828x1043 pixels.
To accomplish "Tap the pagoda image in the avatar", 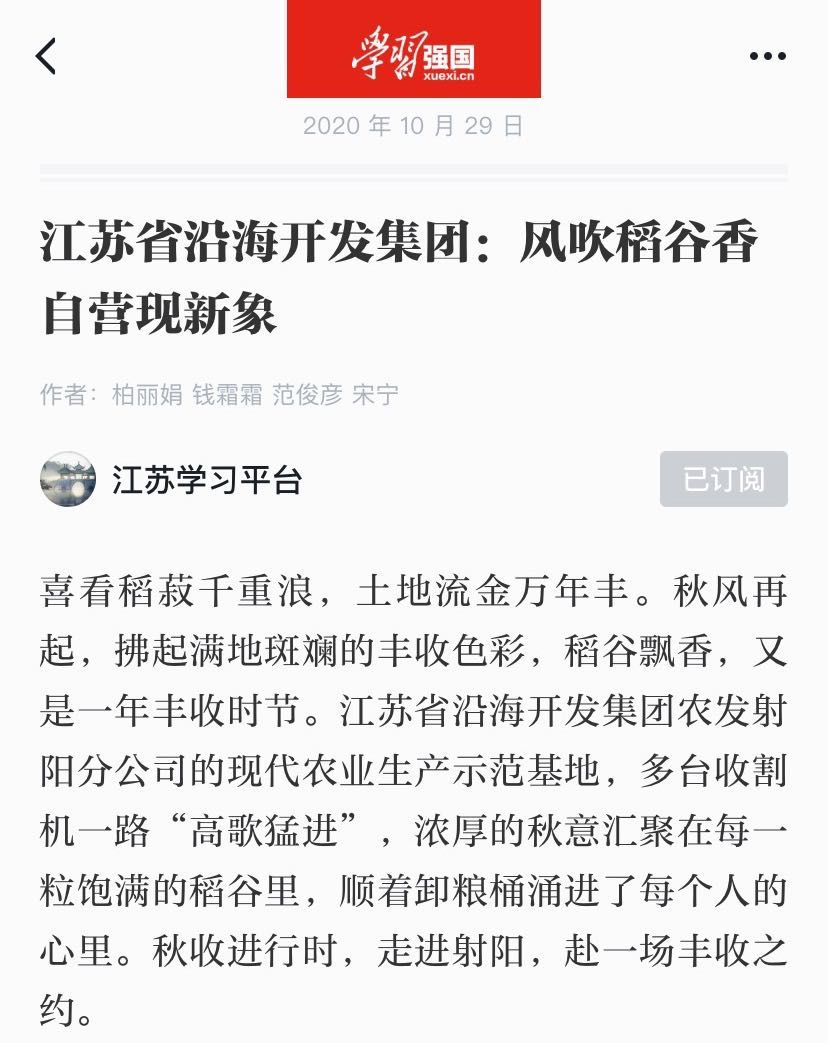I will pos(67,479).
